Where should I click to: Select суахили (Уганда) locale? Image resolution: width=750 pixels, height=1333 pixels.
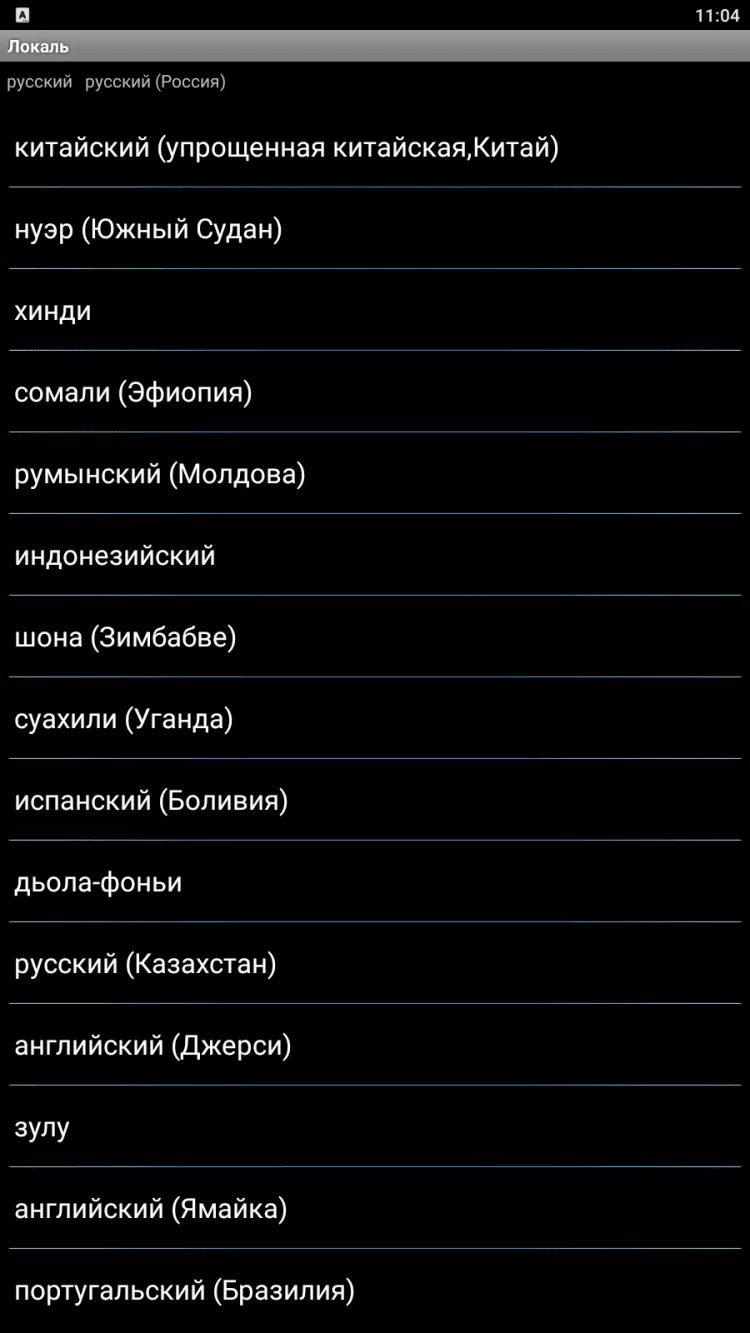pos(124,719)
